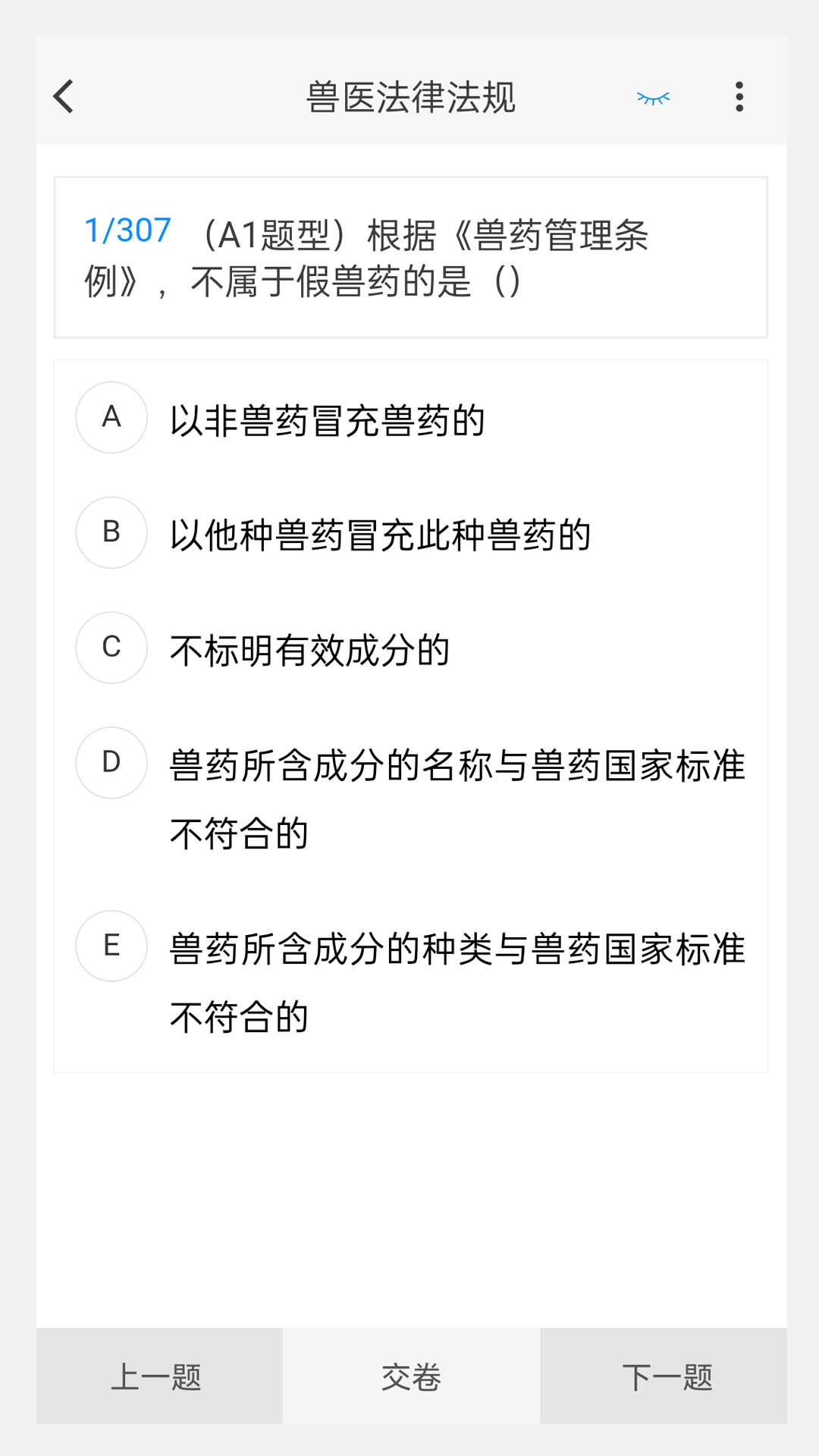Toggle the closed-eye answer visibility icon
This screenshot has height=1456, width=819.
[x=652, y=97]
